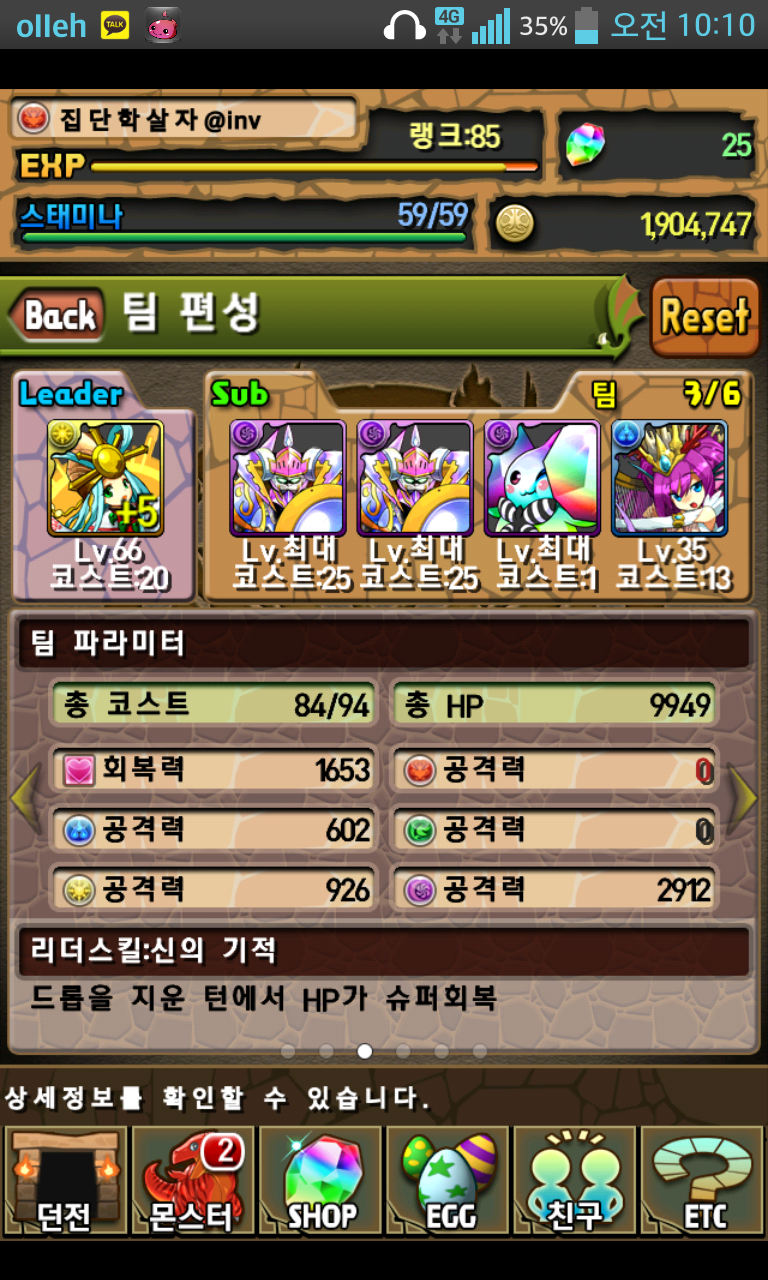The image size is (768, 1280).
Task: Open the 친구 friends tab
Action: click(574, 1180)
